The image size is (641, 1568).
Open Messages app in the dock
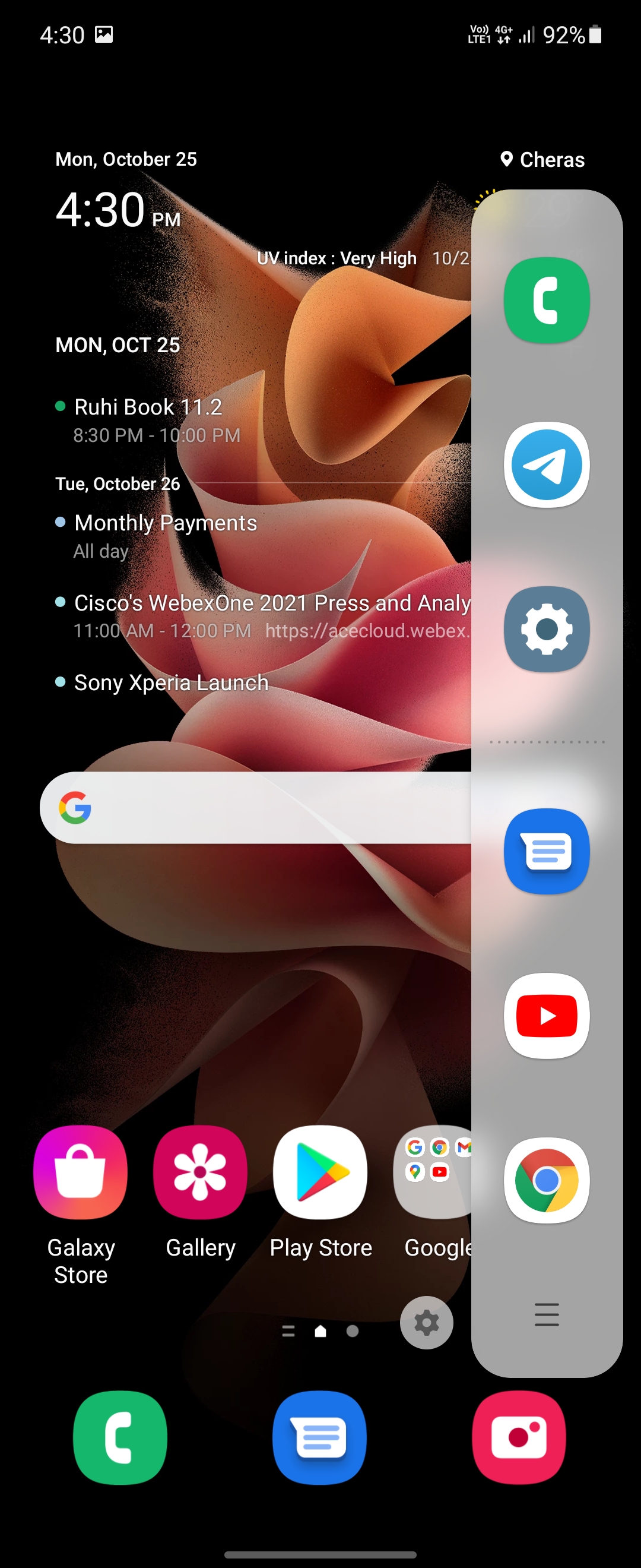click(x=319, y=1437)
